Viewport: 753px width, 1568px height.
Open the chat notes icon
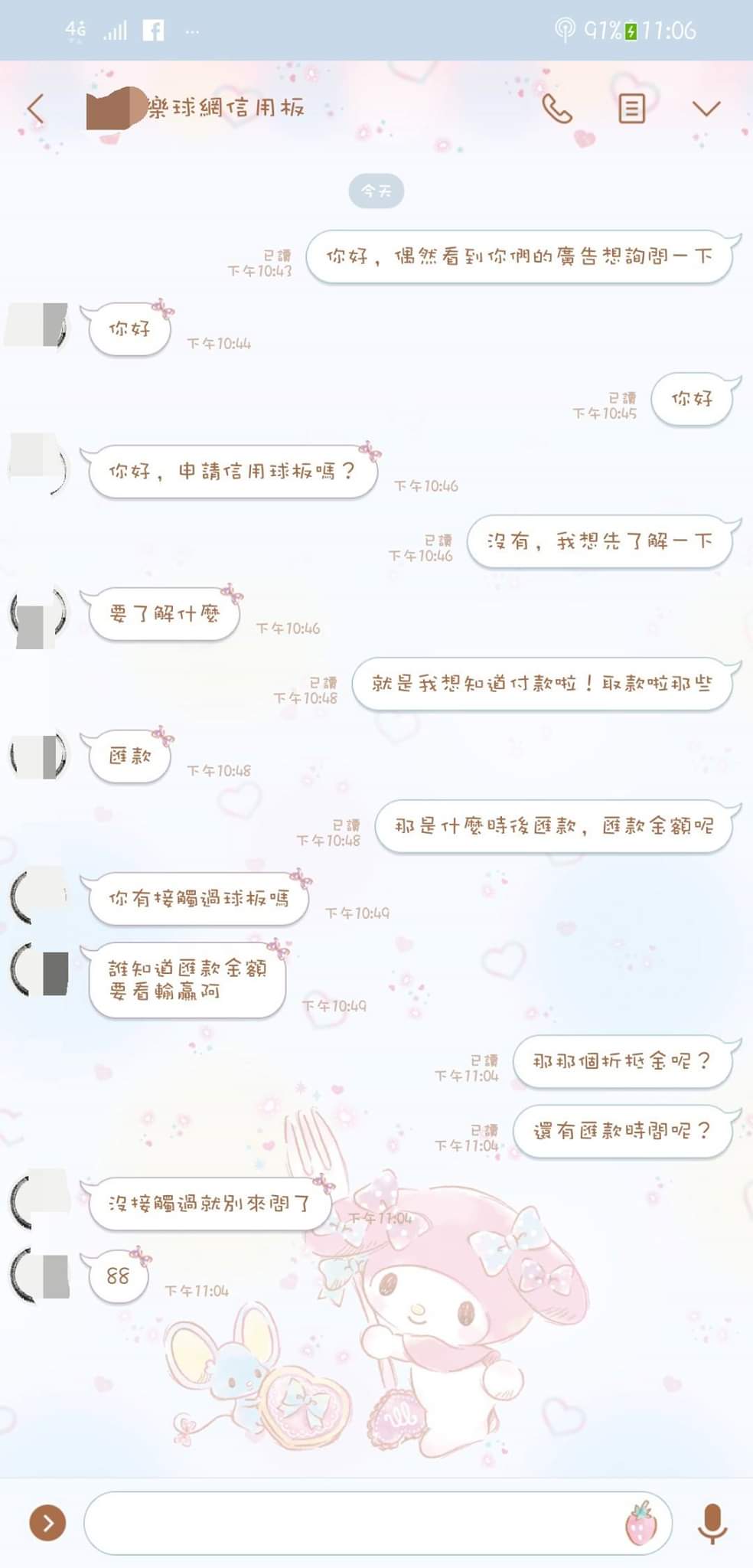(631, 109)
